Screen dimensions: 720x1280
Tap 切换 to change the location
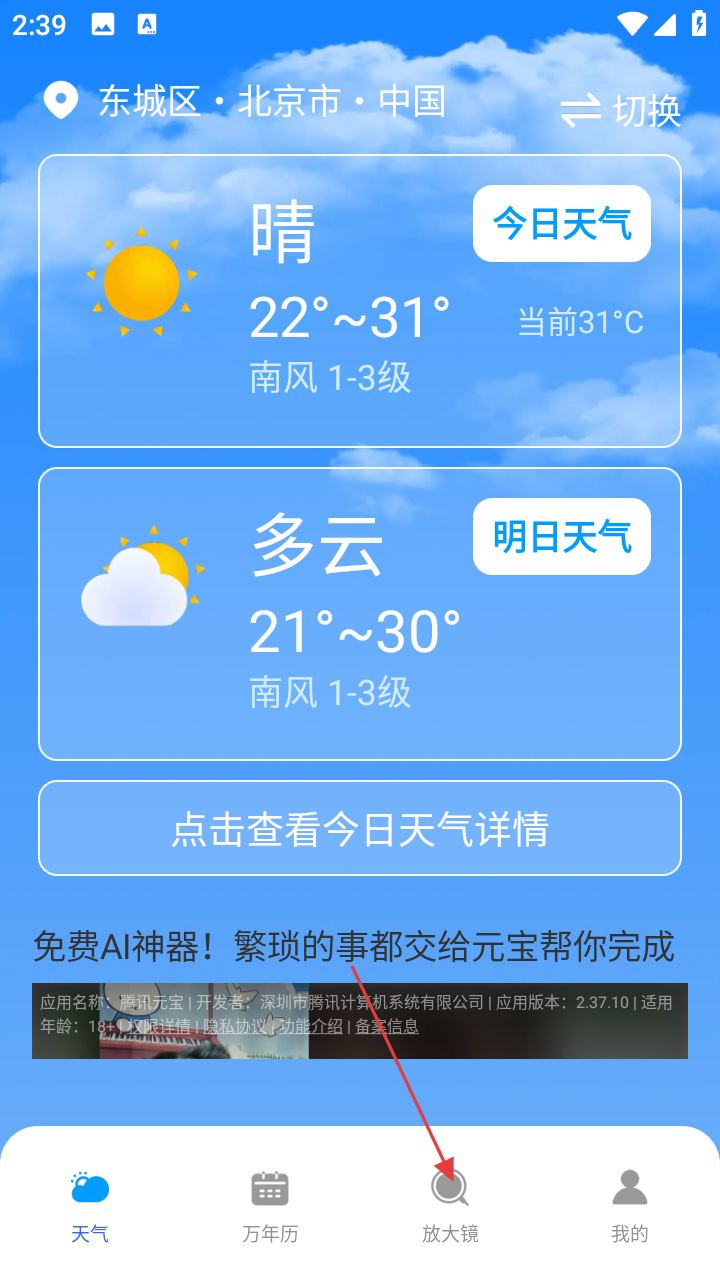[x=621, y=110]
